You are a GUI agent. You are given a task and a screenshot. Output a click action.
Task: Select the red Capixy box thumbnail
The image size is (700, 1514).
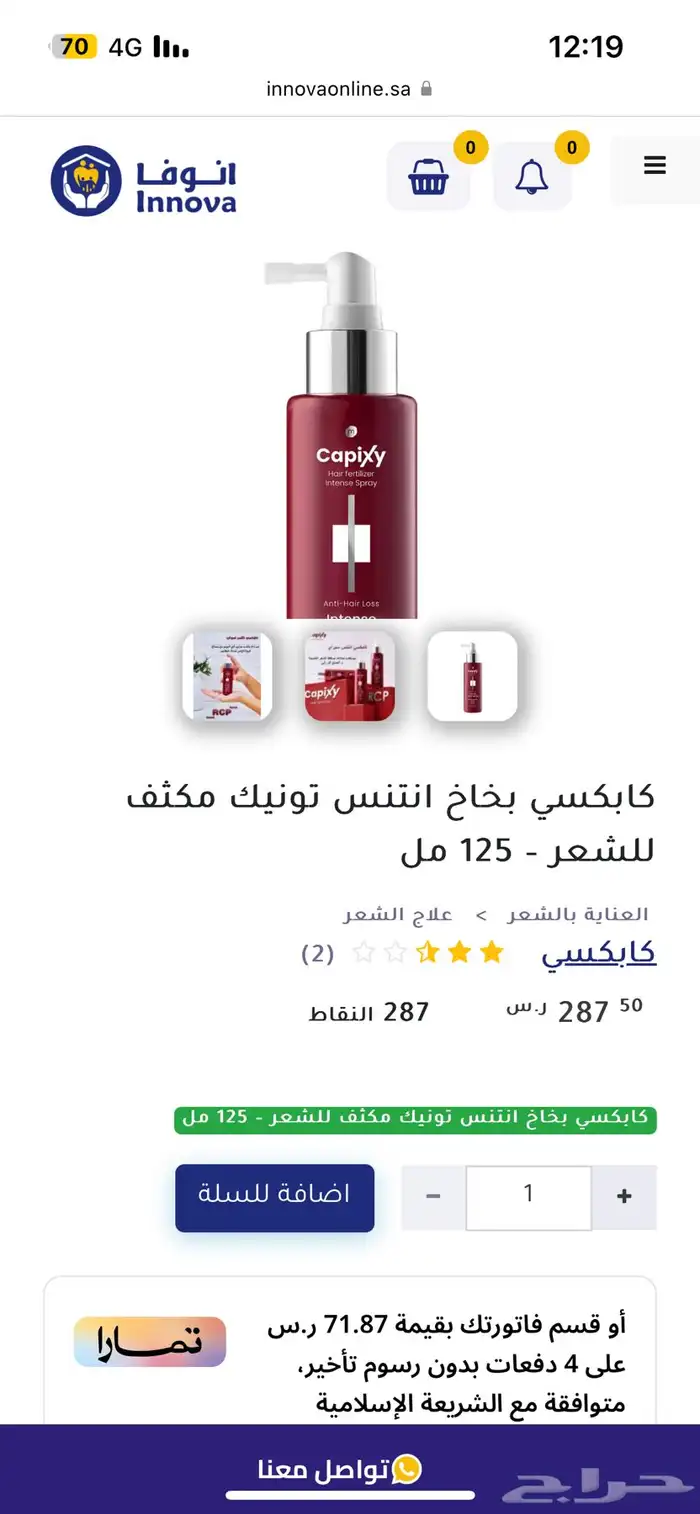tap(349, 676)
